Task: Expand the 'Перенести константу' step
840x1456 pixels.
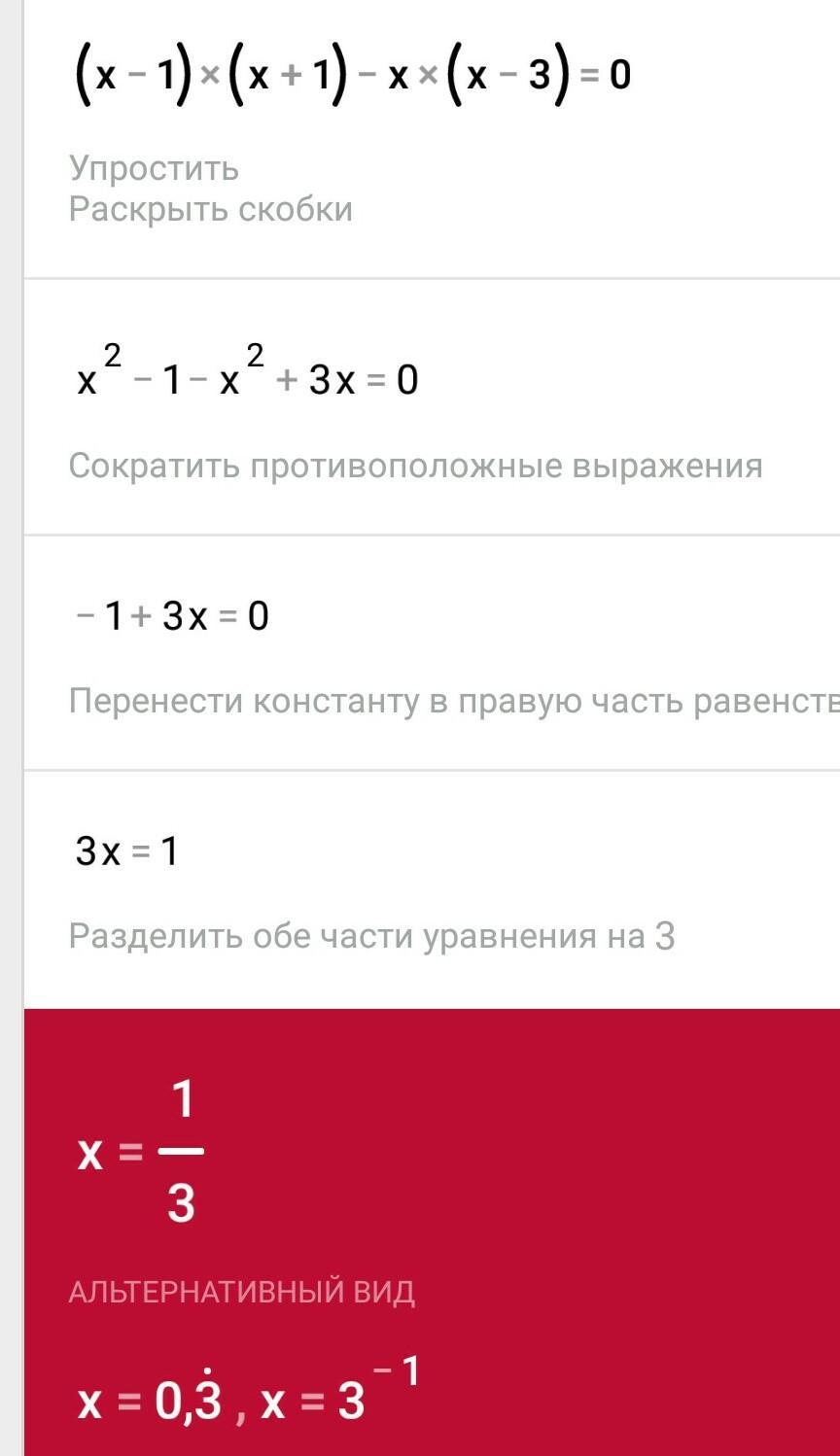Action: [x=432, y=652]
